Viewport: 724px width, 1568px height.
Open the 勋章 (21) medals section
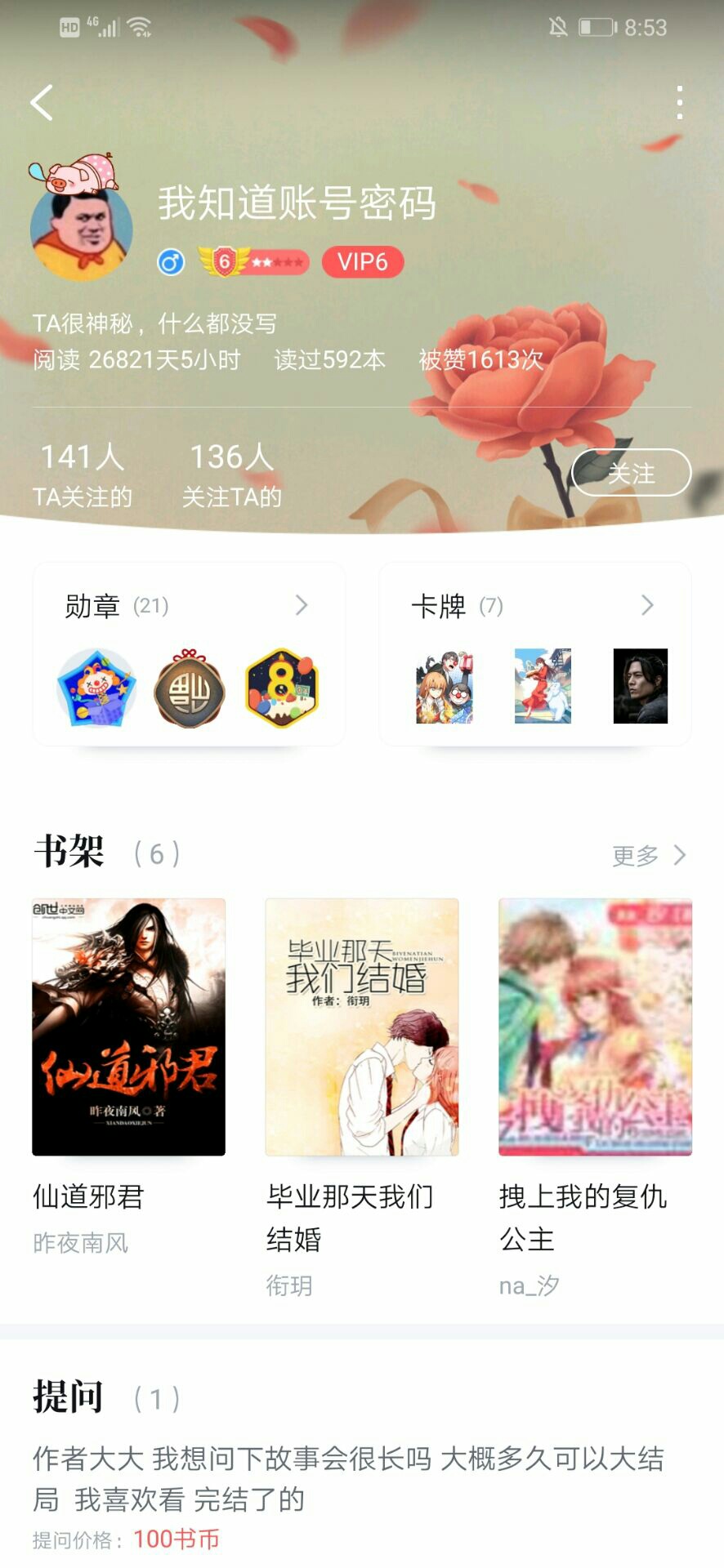(x=189, y=653)
